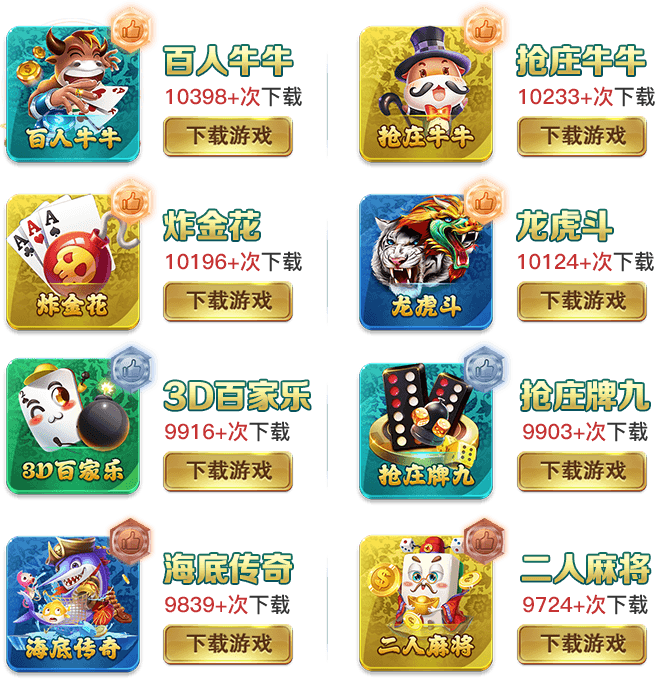Download the 二人麻将 game
This screenshot has height=679, width=655.
(x=583, y=641)
